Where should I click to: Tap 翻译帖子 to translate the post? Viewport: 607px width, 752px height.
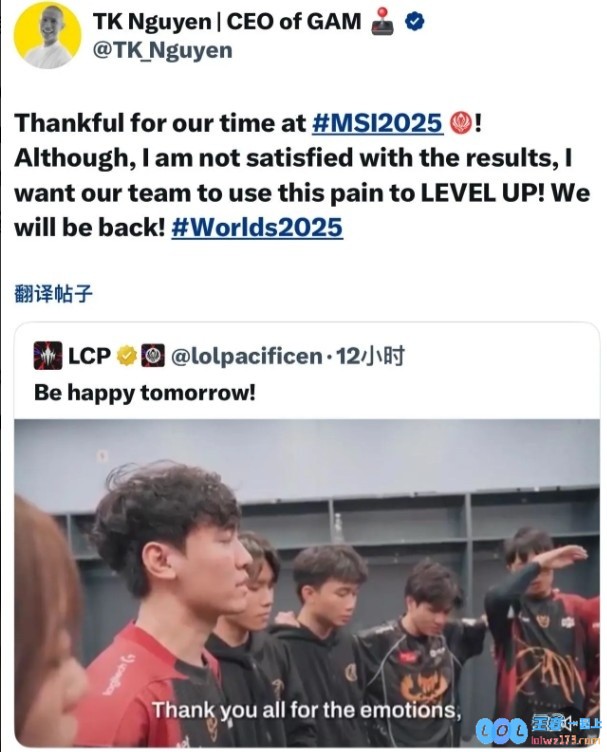pos(54,294)
